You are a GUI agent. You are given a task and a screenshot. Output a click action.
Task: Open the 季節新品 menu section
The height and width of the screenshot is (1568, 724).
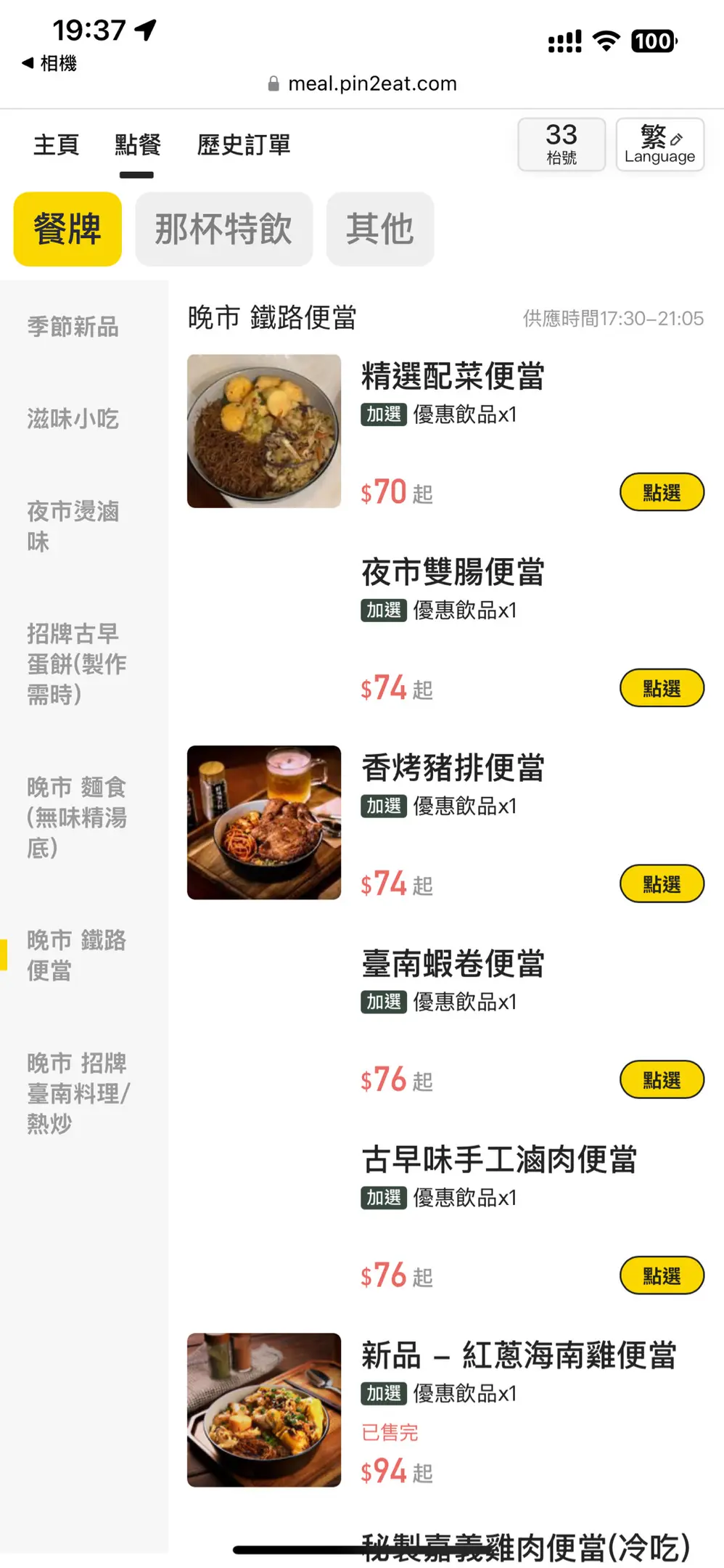coord(73,327)
